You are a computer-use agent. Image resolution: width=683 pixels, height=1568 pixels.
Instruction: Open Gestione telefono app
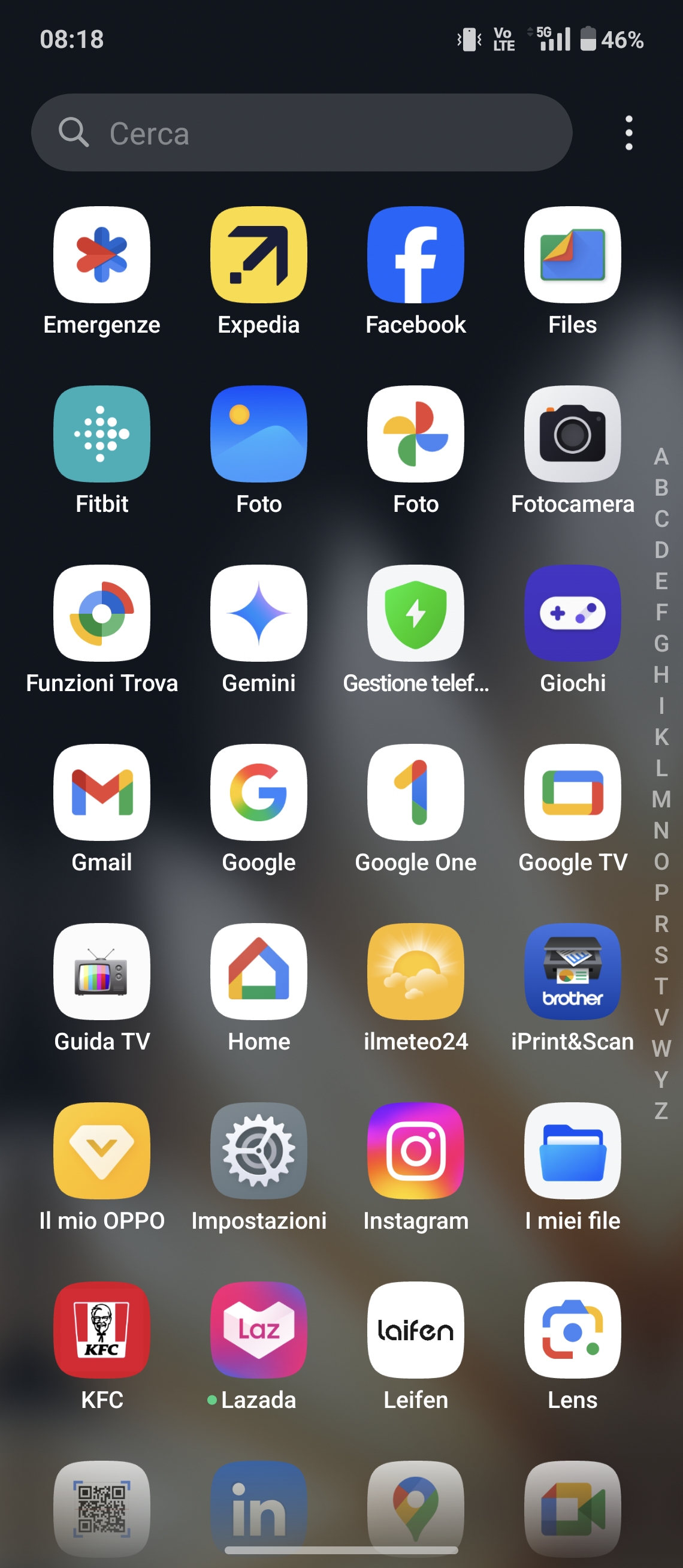coord(415,614)
